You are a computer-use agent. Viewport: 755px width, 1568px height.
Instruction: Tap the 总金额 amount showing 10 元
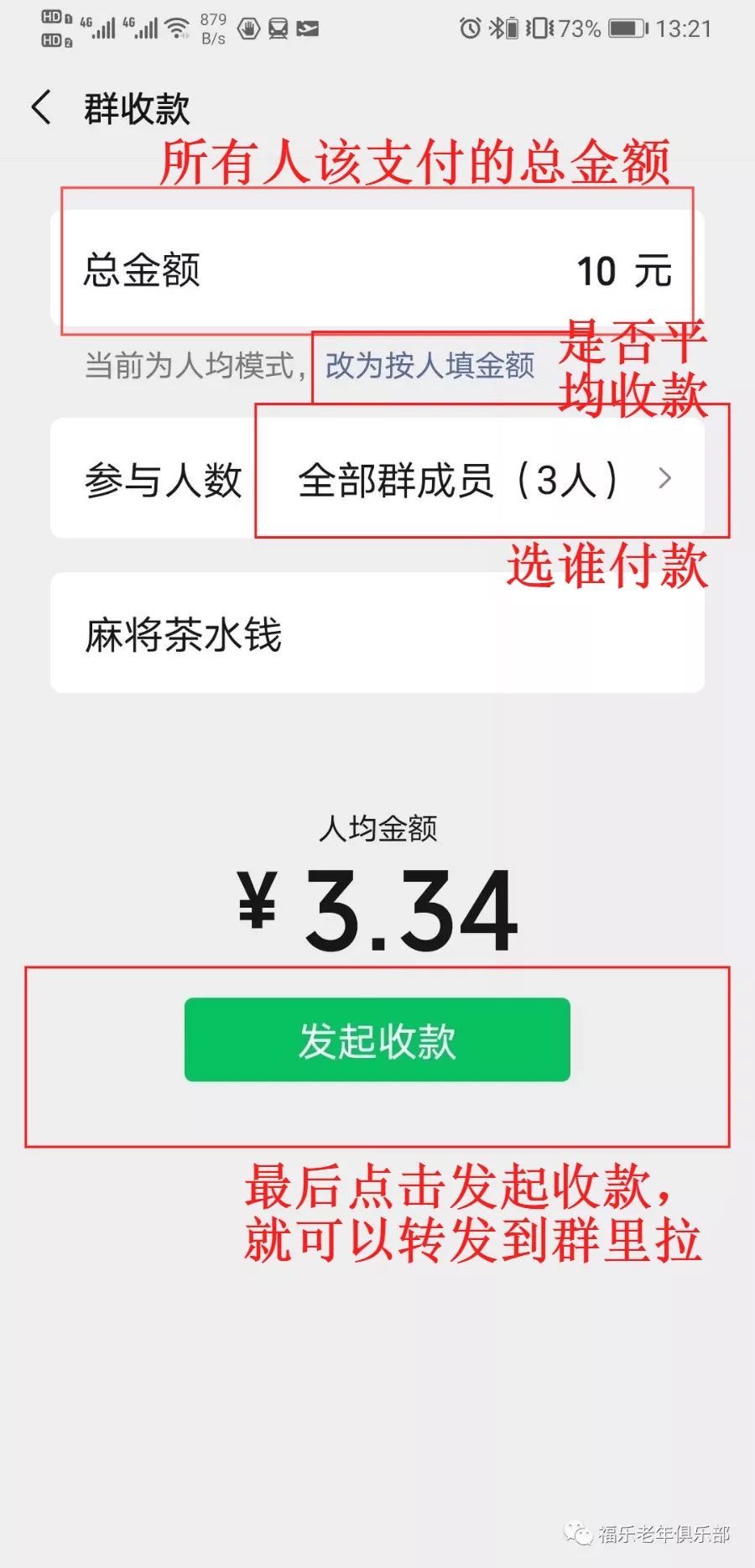pos(625,270)
